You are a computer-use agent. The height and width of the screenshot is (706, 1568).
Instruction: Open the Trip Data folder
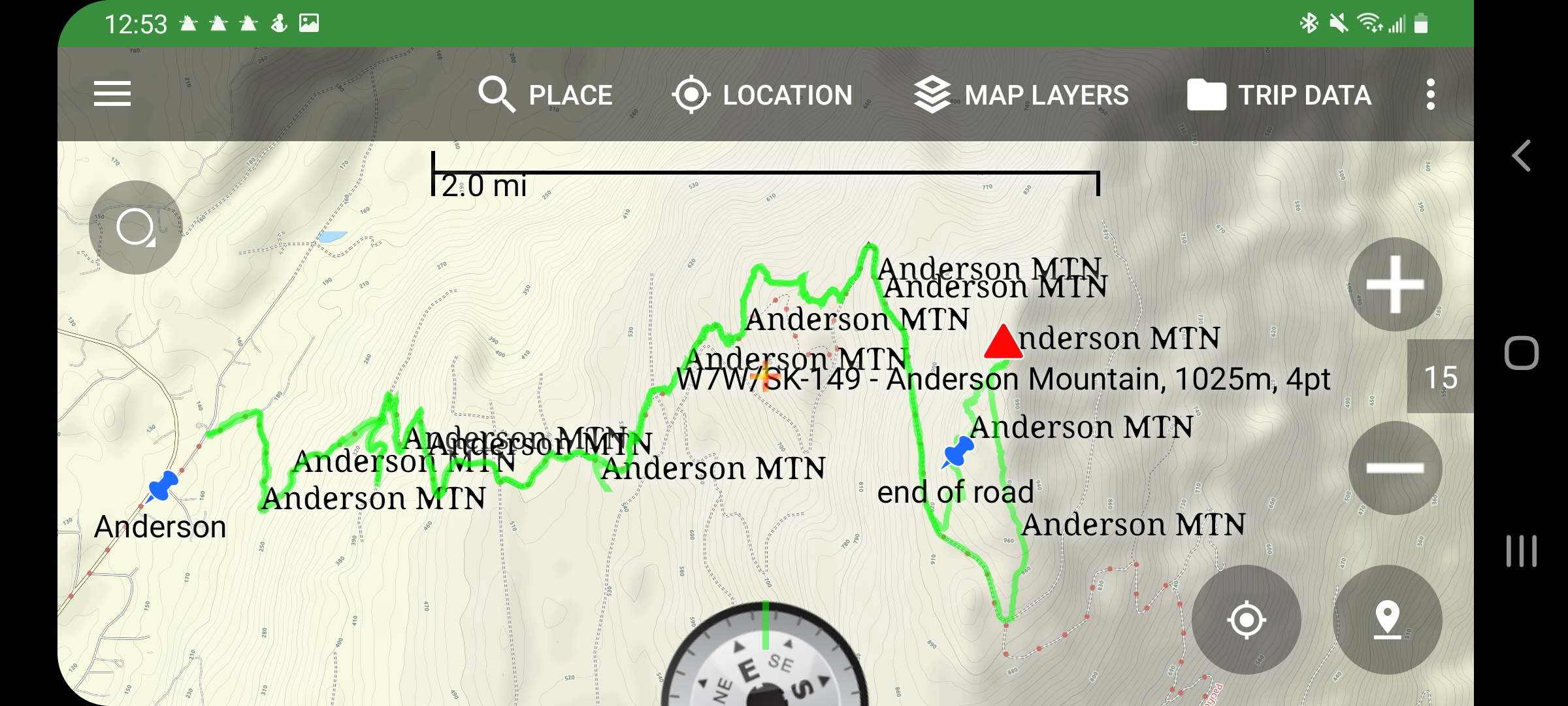1279,95
